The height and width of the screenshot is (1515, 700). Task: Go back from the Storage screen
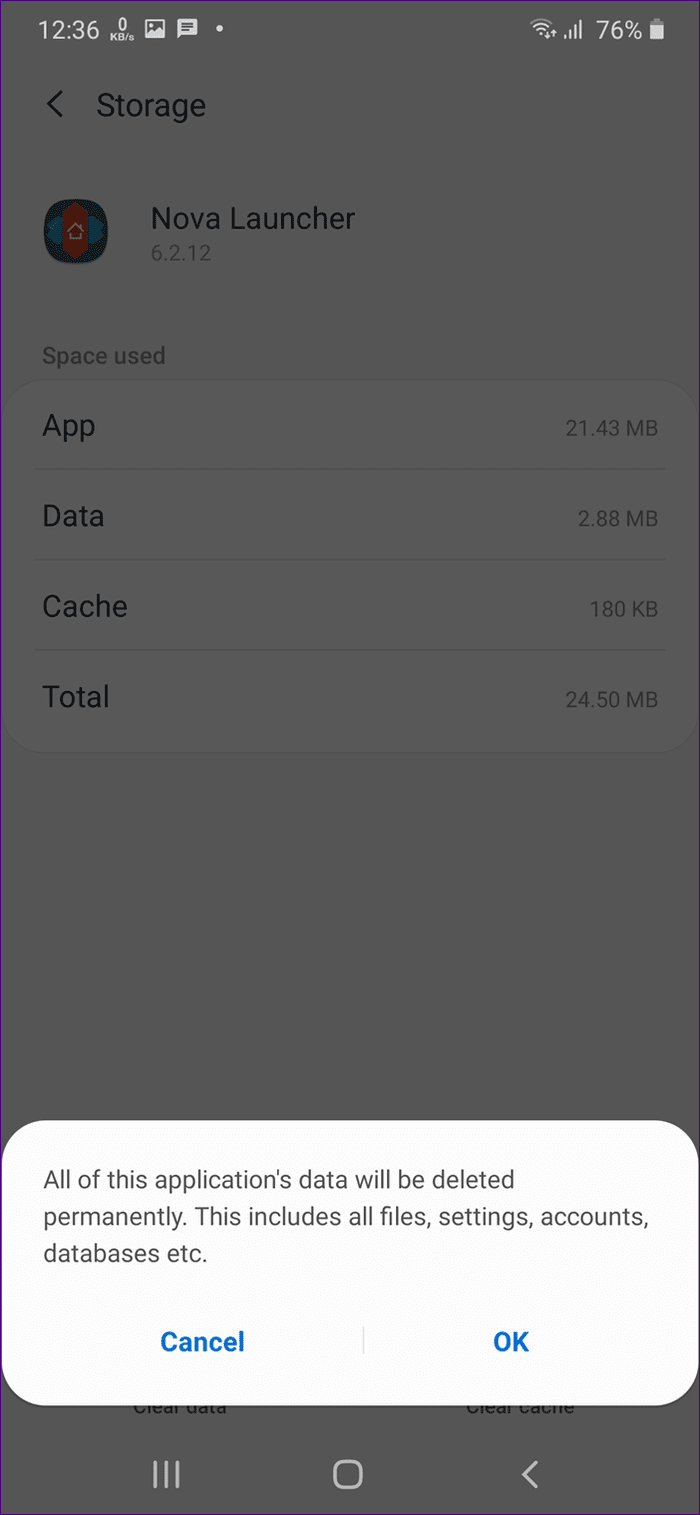pos(55,105)
